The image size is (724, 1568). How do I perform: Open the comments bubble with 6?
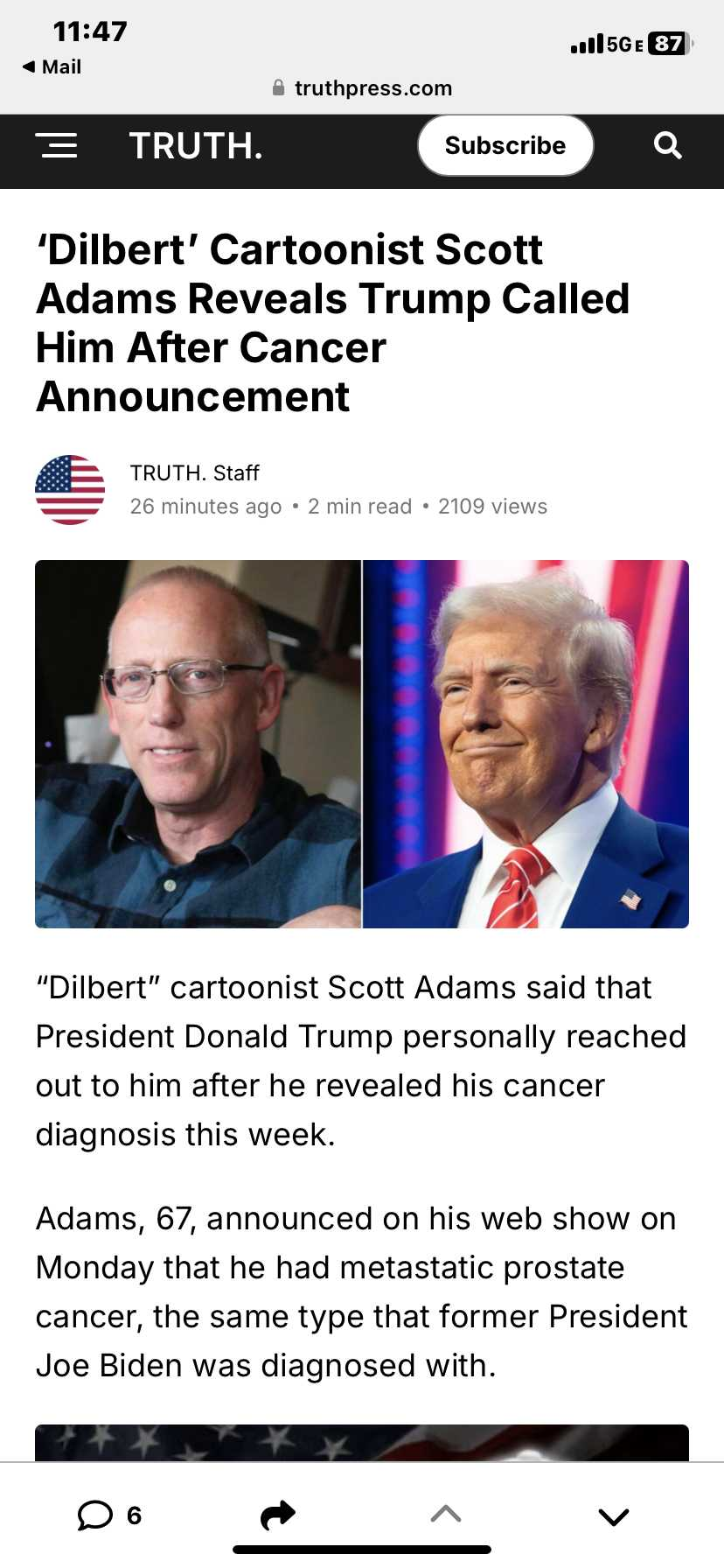point(109,1515)
